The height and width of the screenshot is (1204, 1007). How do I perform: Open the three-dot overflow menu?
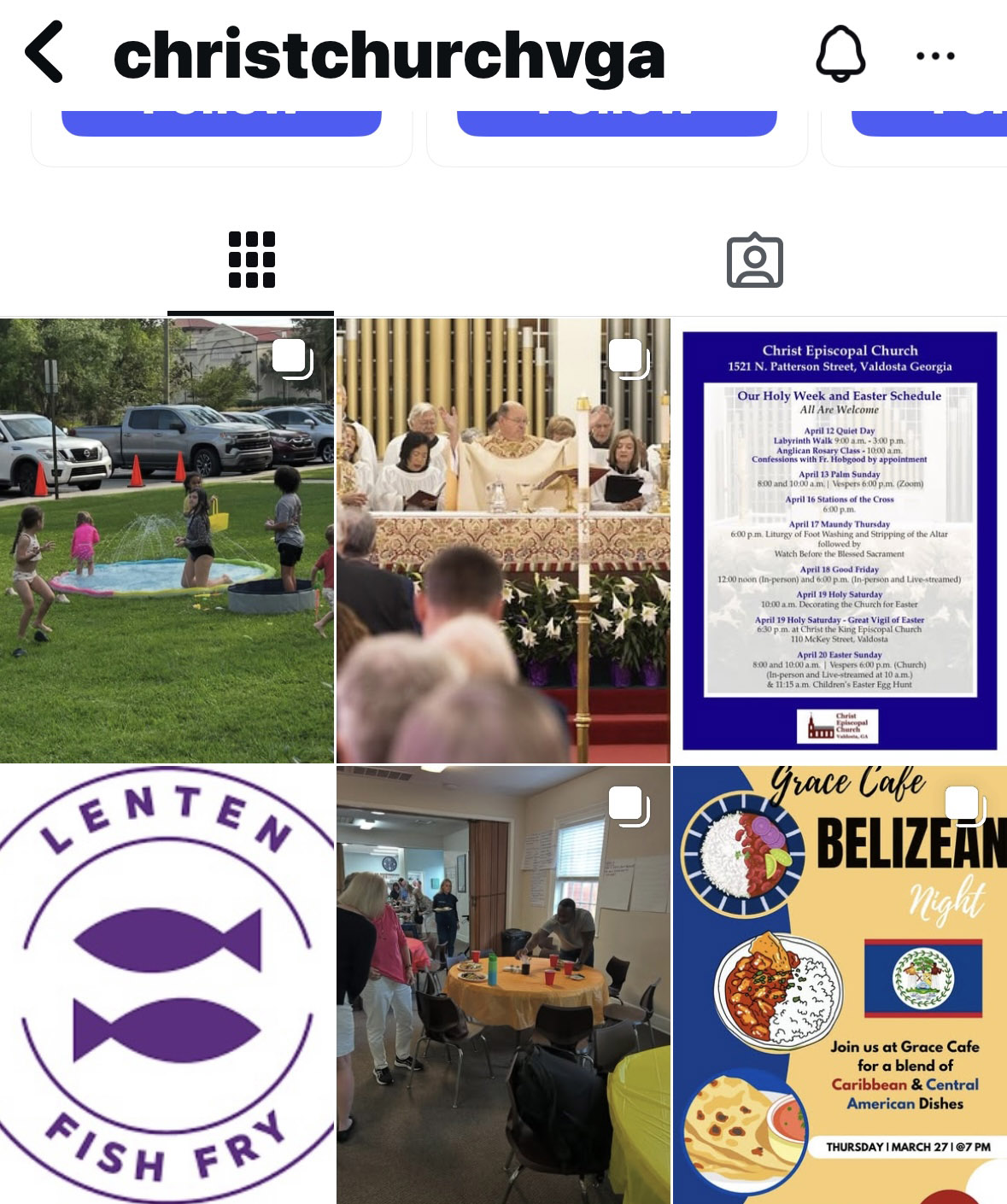point(934,56)
